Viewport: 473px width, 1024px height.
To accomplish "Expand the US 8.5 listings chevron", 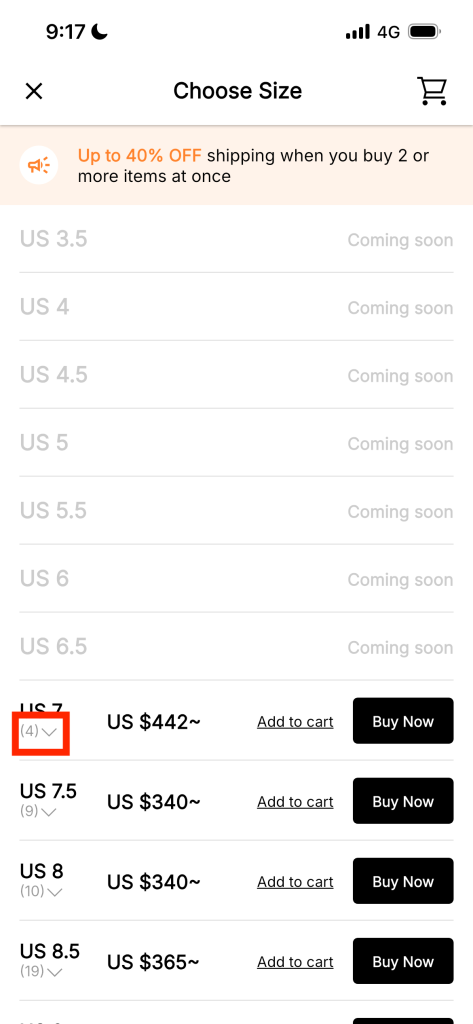I will pos(55,972).
